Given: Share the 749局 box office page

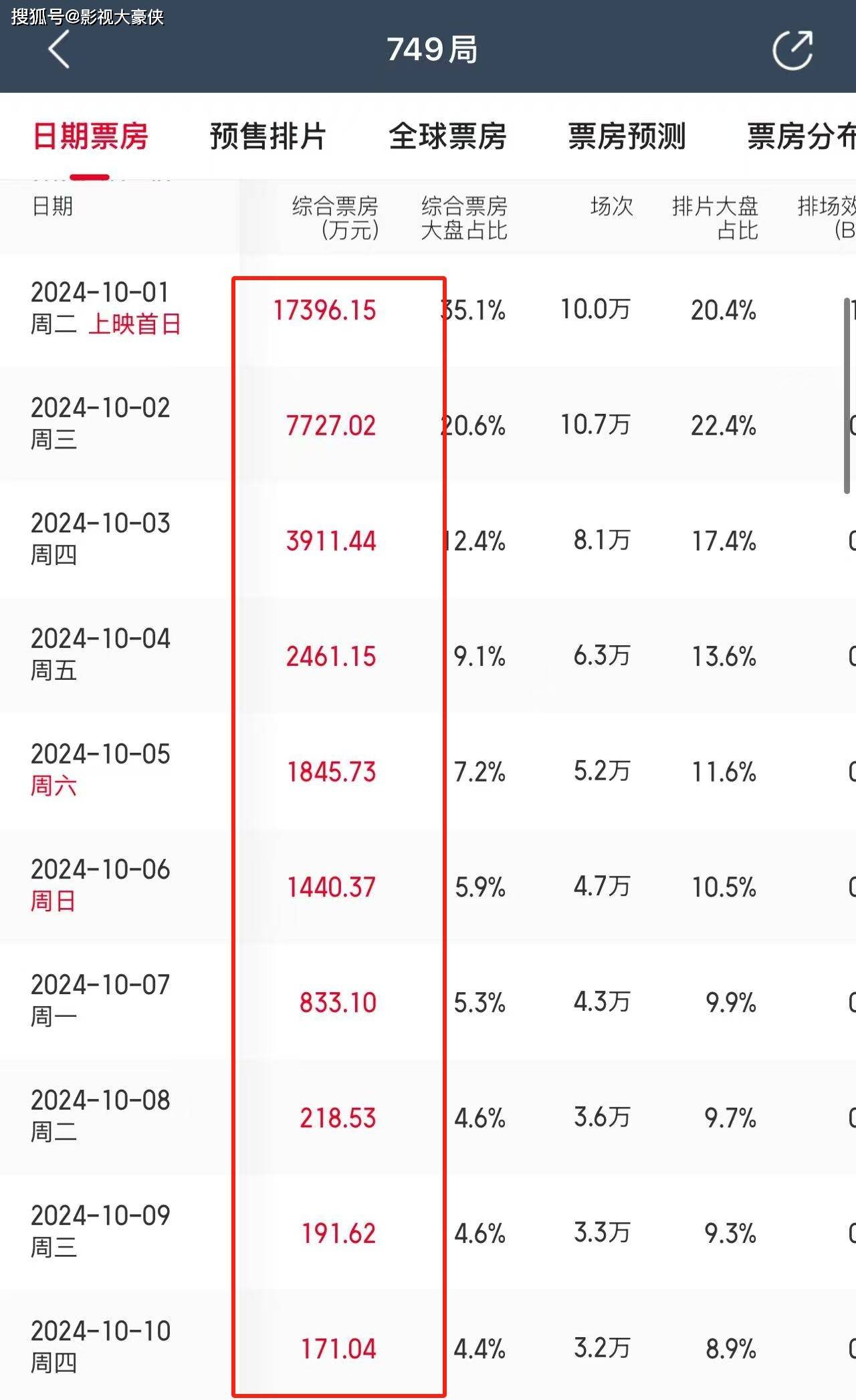Looking at the screenshot, I should (x=792, y=49).
